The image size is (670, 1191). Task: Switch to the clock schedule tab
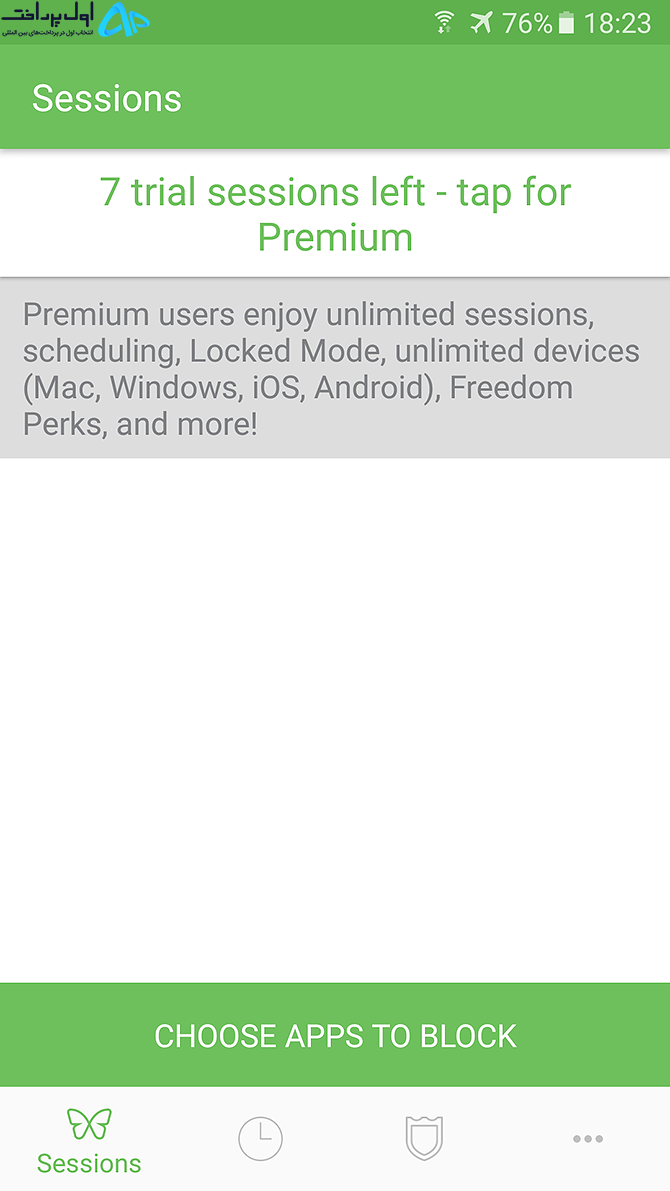261,1139
